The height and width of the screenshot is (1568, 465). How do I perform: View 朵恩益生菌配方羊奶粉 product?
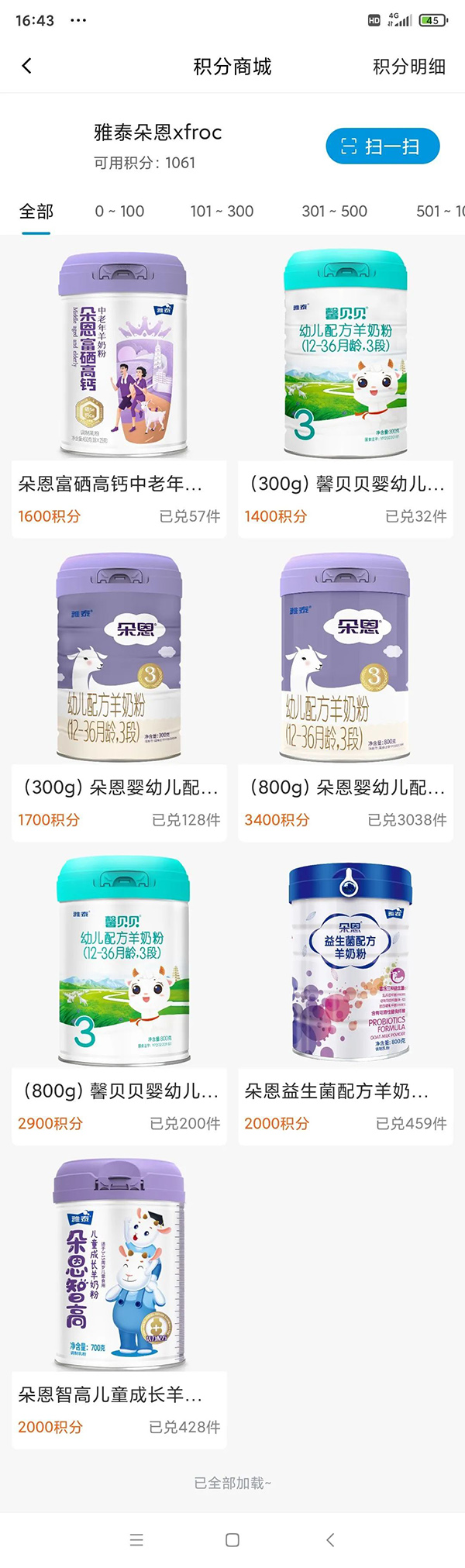click(x=346, y=1001)
